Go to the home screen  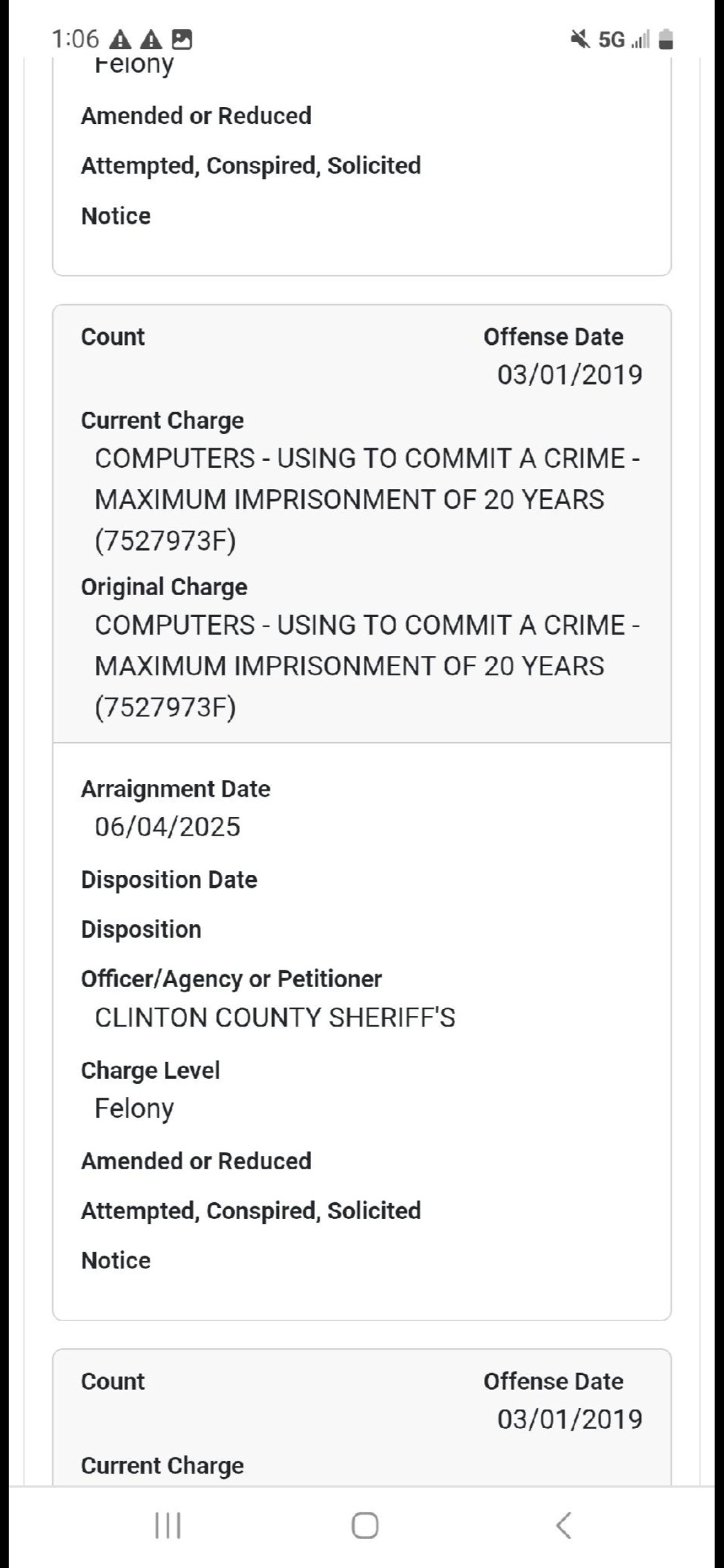365,1526
